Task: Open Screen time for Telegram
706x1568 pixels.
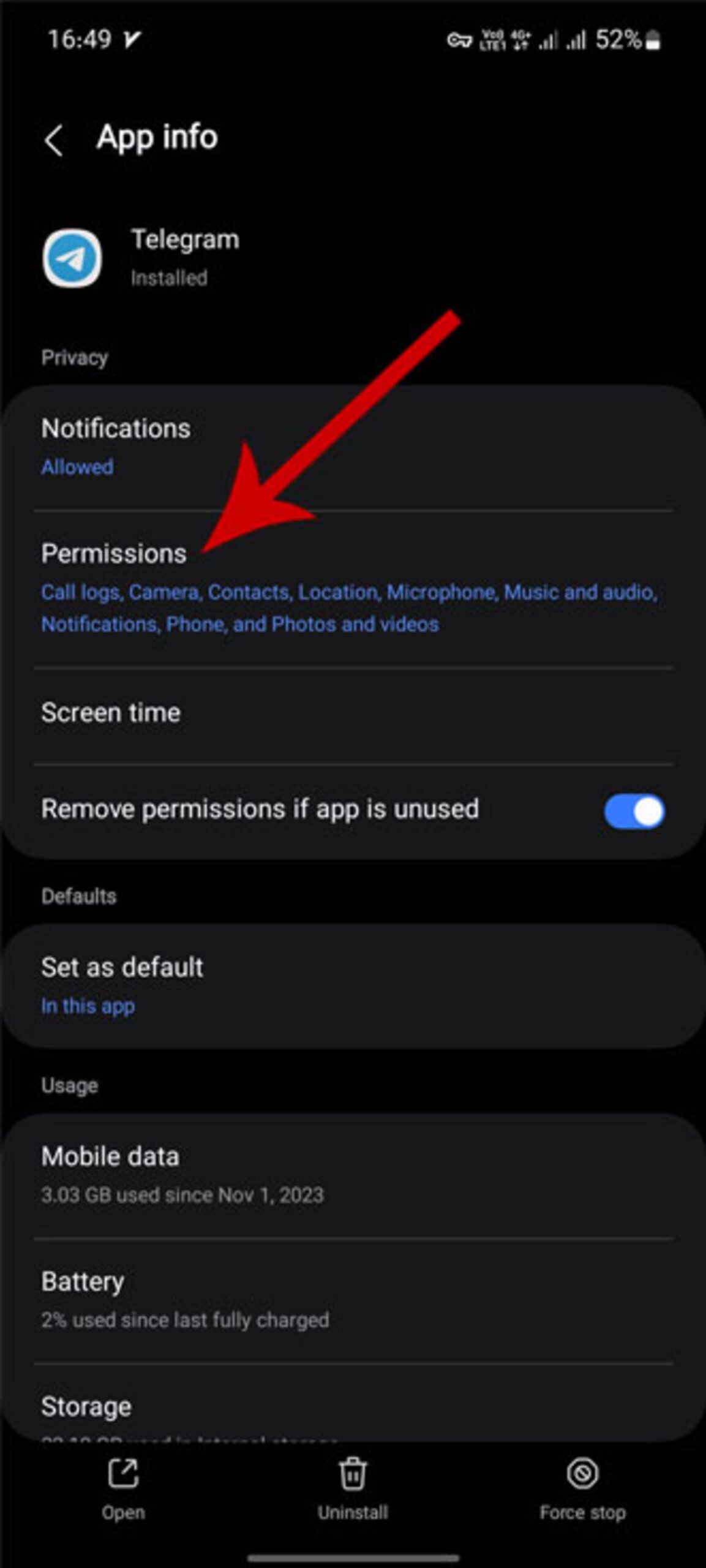Action: click(x=353, y=715)
